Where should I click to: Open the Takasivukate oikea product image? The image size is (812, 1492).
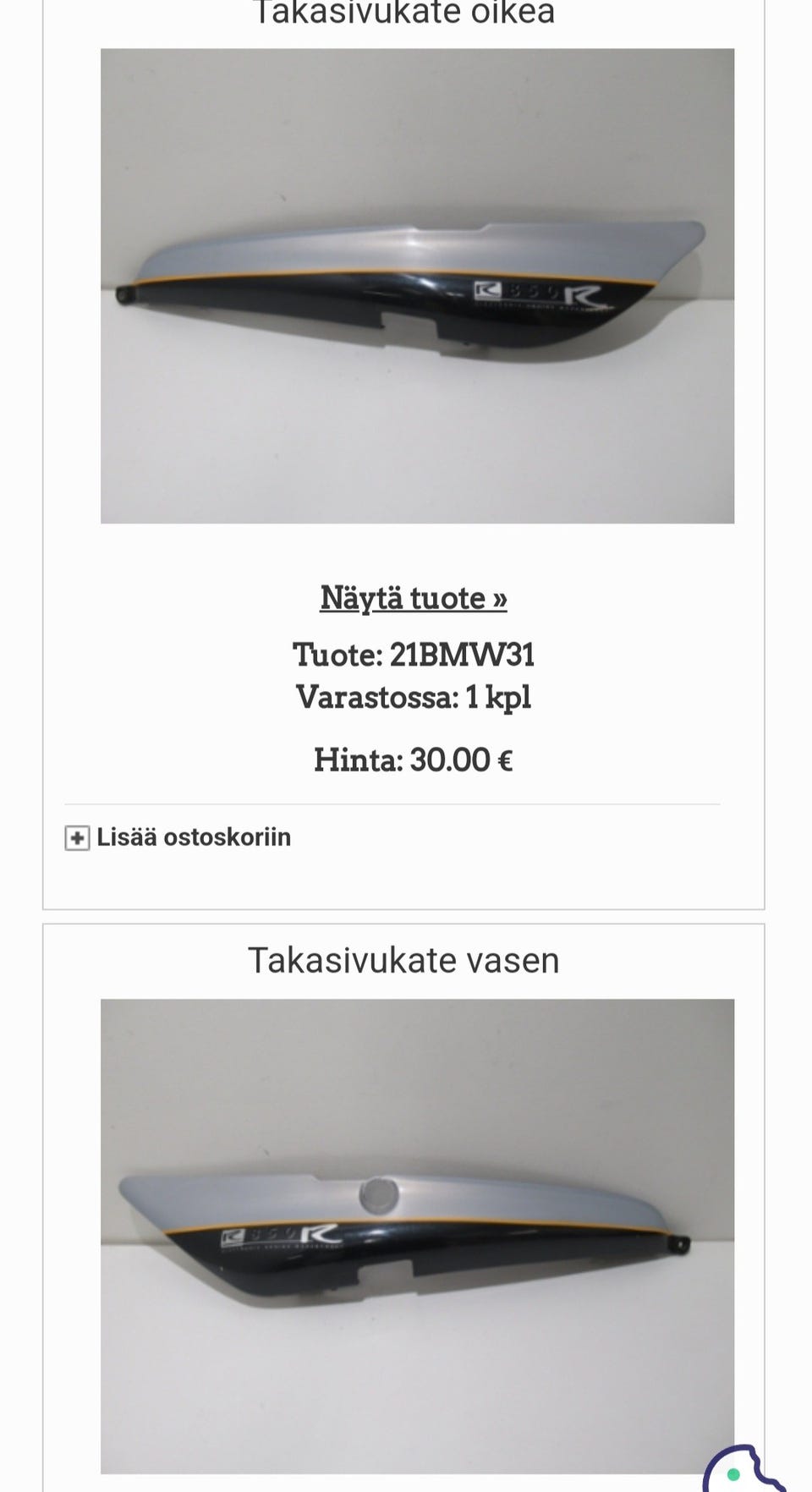(x=417, y=286)
